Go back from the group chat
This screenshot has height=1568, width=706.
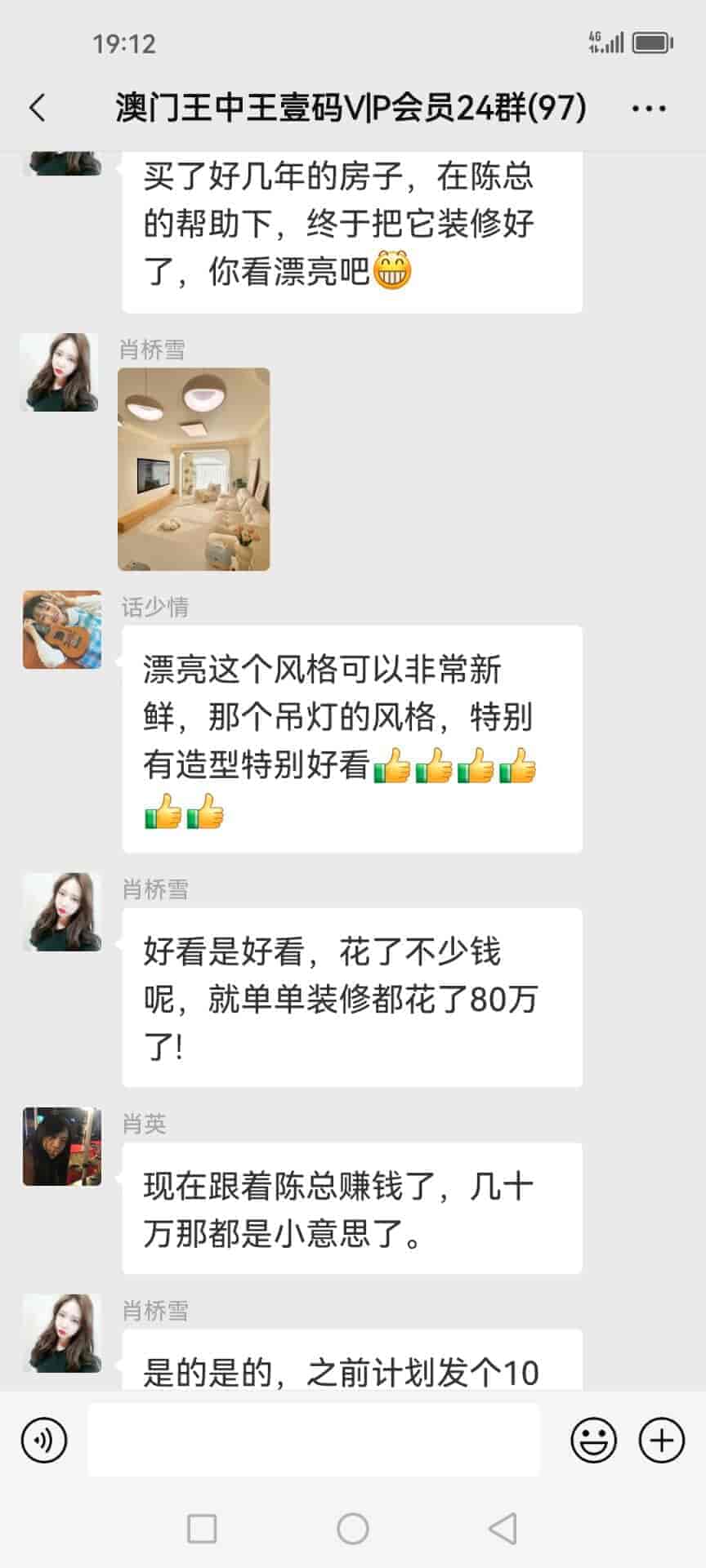tap(38, 108)
